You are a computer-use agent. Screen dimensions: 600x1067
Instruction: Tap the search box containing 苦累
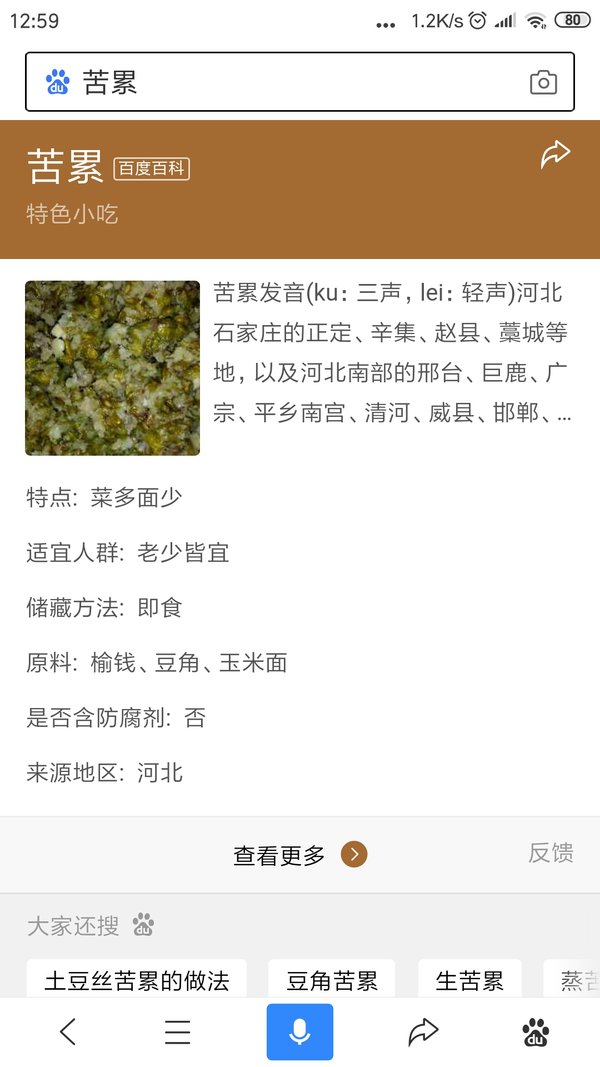(x=300, y=82)
